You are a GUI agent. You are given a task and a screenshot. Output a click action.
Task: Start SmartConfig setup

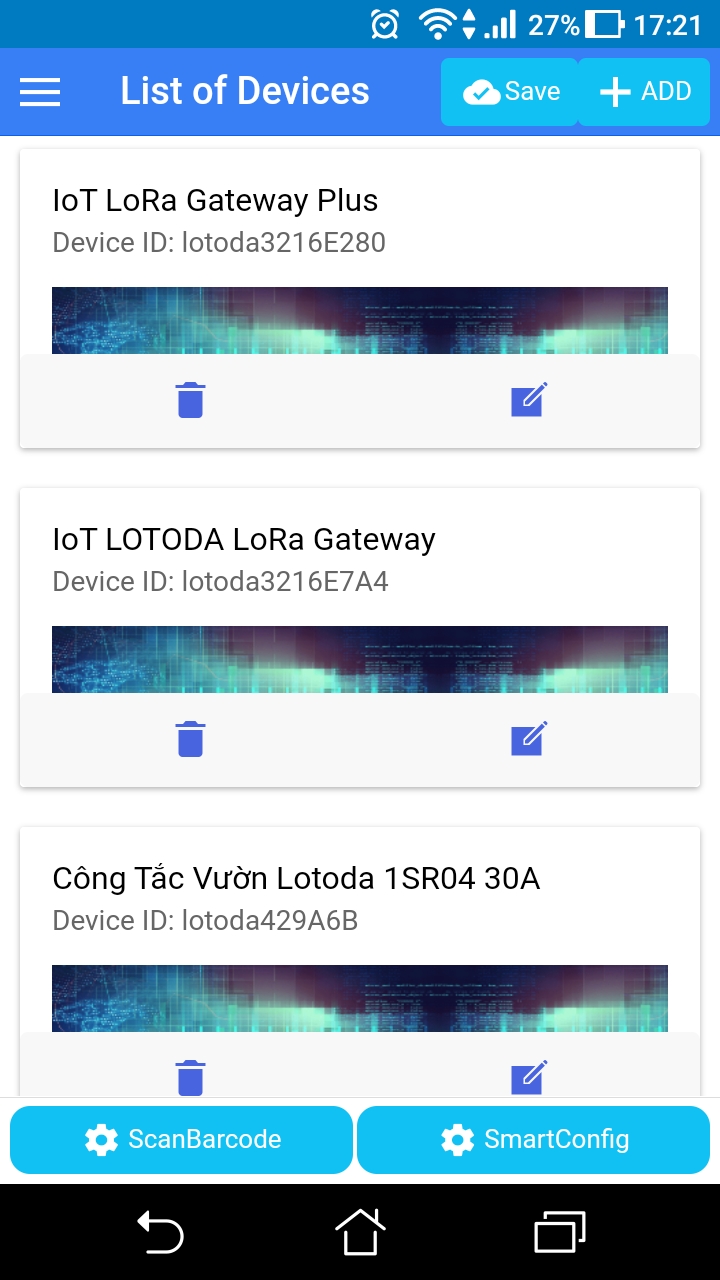pos(533,1139)
